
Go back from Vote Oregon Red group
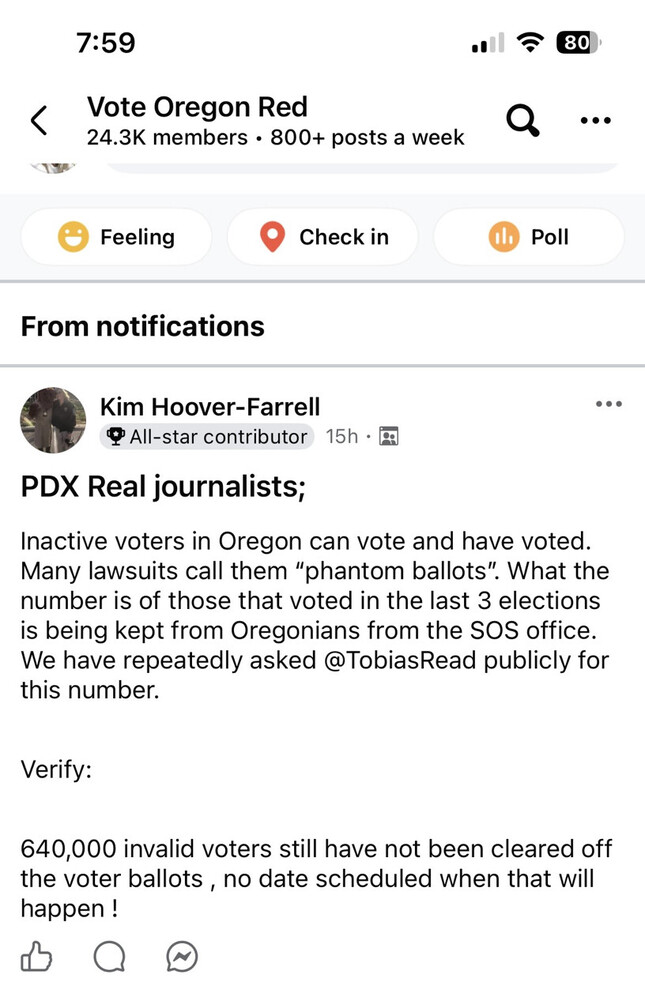39,122
